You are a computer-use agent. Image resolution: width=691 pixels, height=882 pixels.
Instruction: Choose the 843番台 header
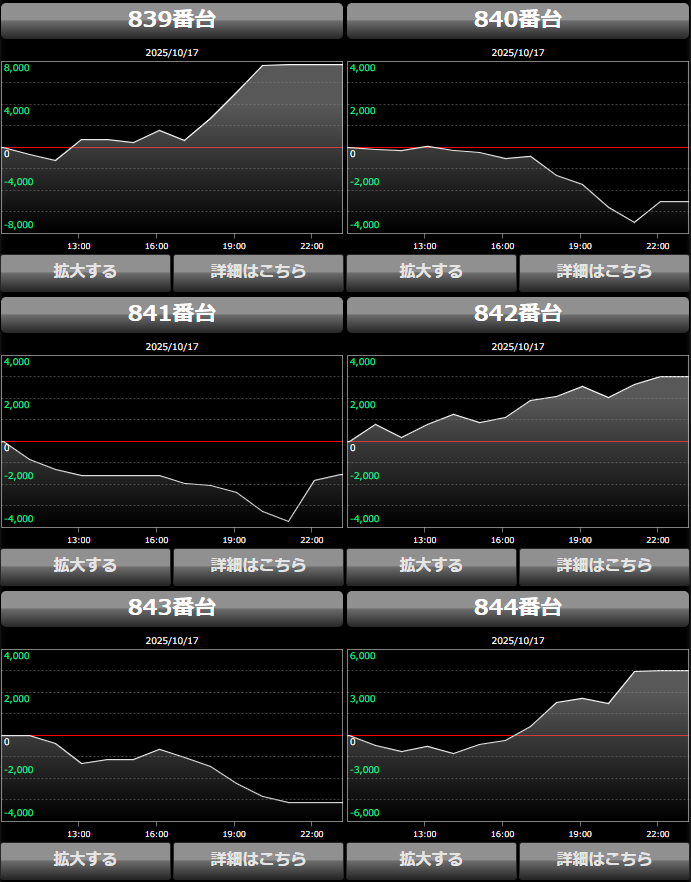click(172, 608)
